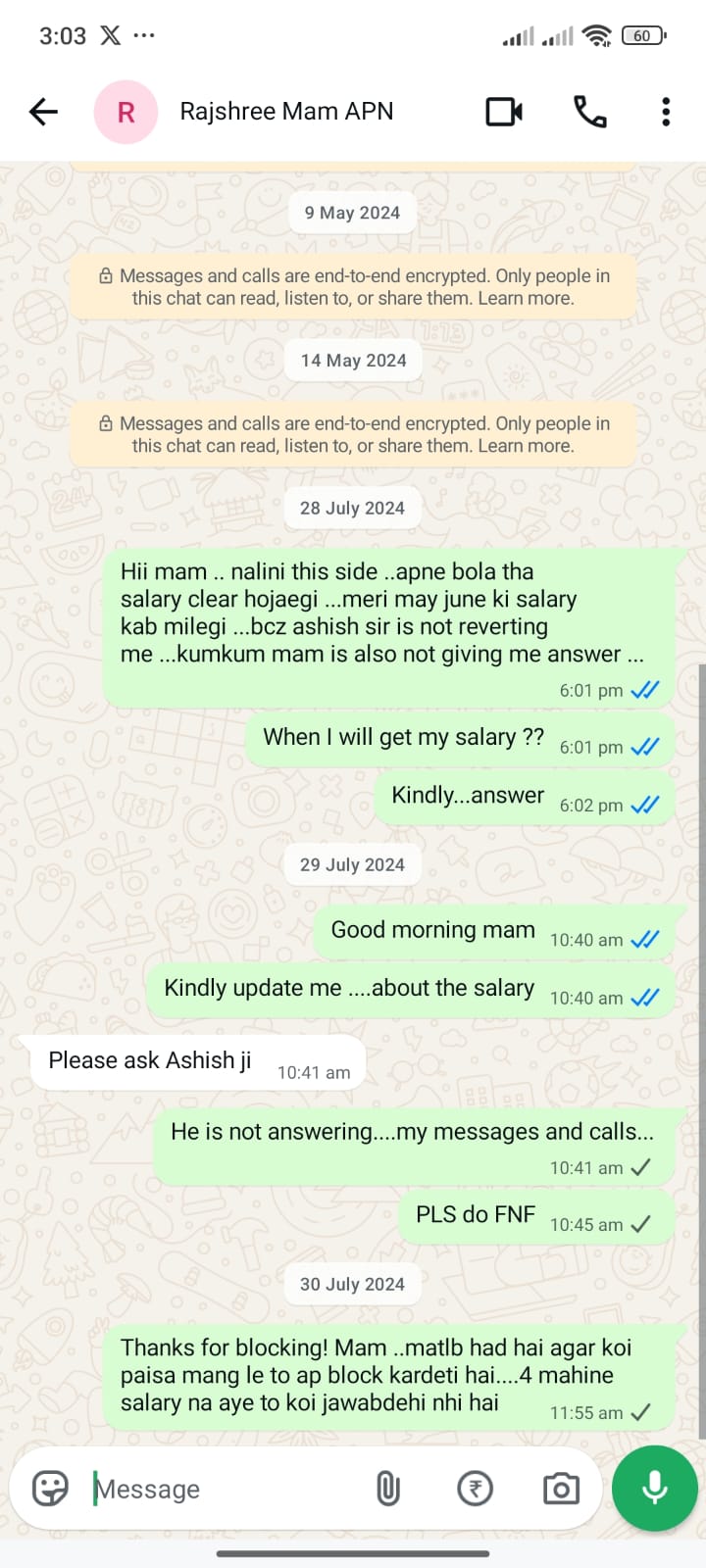This screenshot has height=1568, width=706.
Task: Open the camera to send a photo
Action: pos(561,1489)
